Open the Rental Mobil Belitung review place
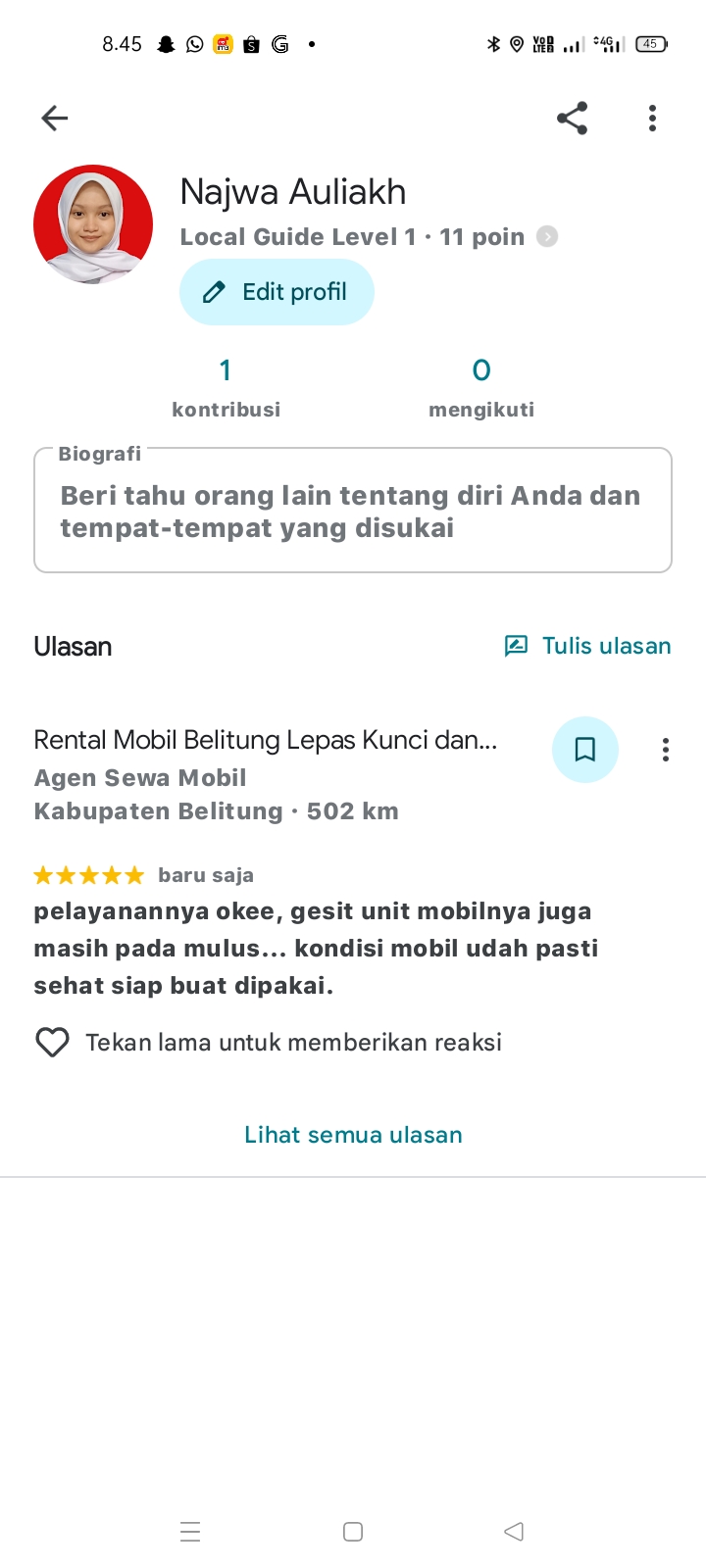This screenshot has width=706, height=1568. pos(266,740)
